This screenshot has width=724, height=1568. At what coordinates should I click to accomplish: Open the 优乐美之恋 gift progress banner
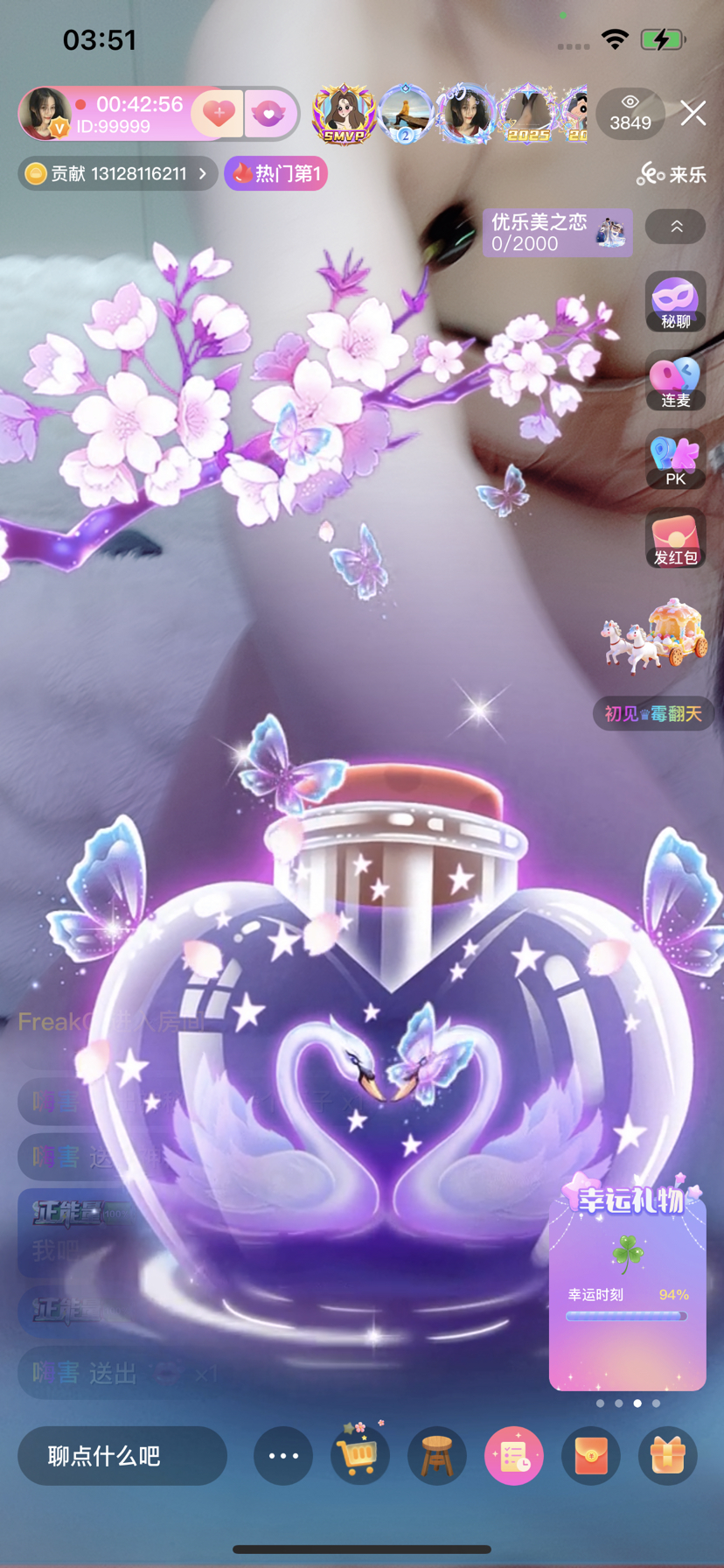click(557, 233)
